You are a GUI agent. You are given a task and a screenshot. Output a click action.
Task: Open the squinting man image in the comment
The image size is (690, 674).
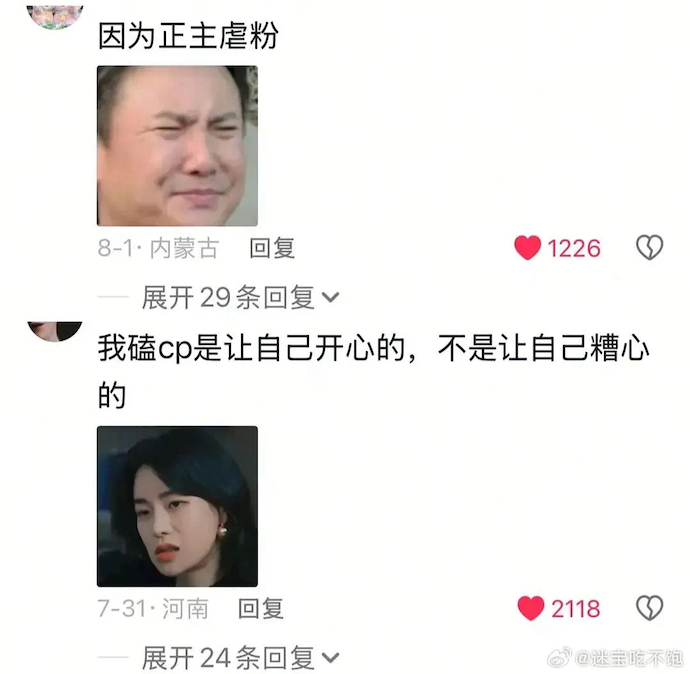[x=177, y=146]
